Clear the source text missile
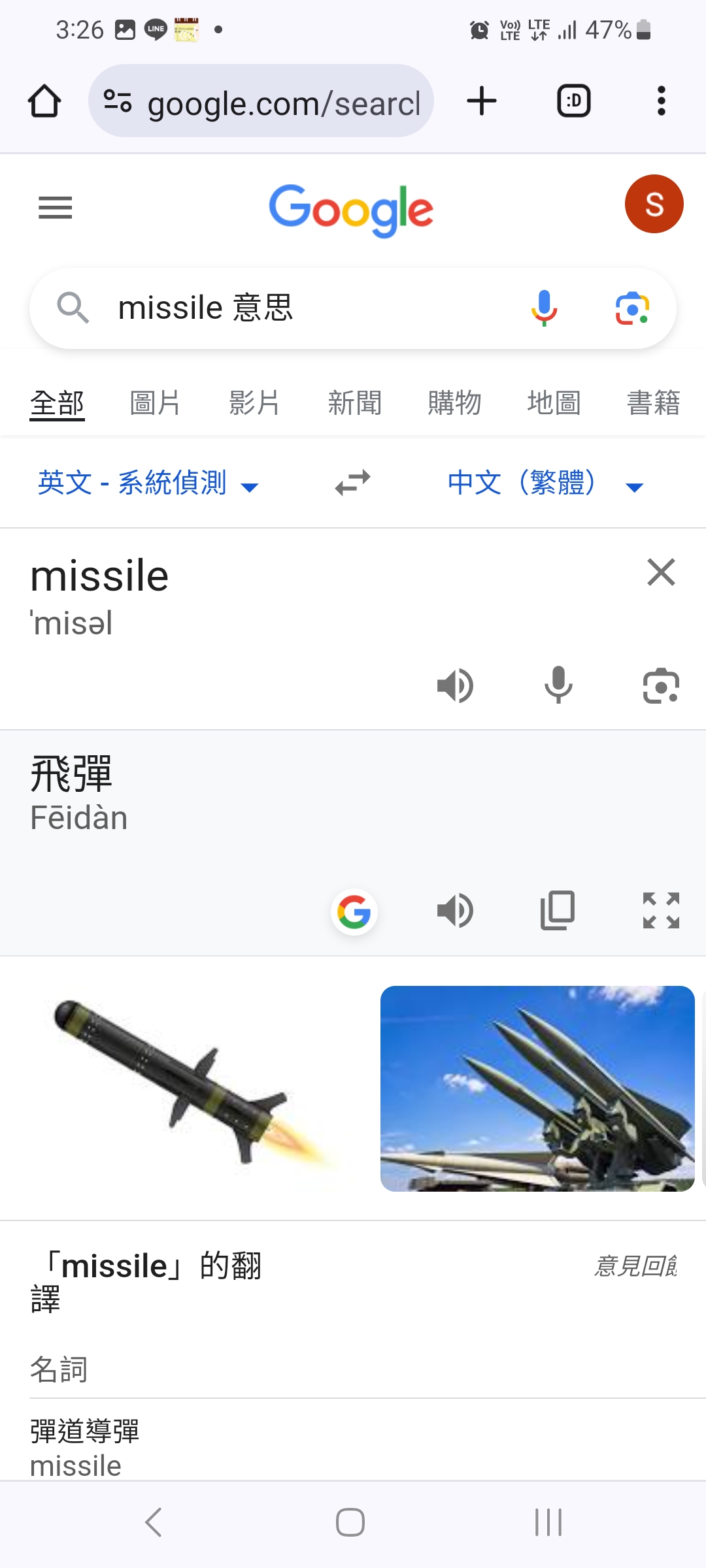Screen dimensions: 706x1568 tap(661, 572)
